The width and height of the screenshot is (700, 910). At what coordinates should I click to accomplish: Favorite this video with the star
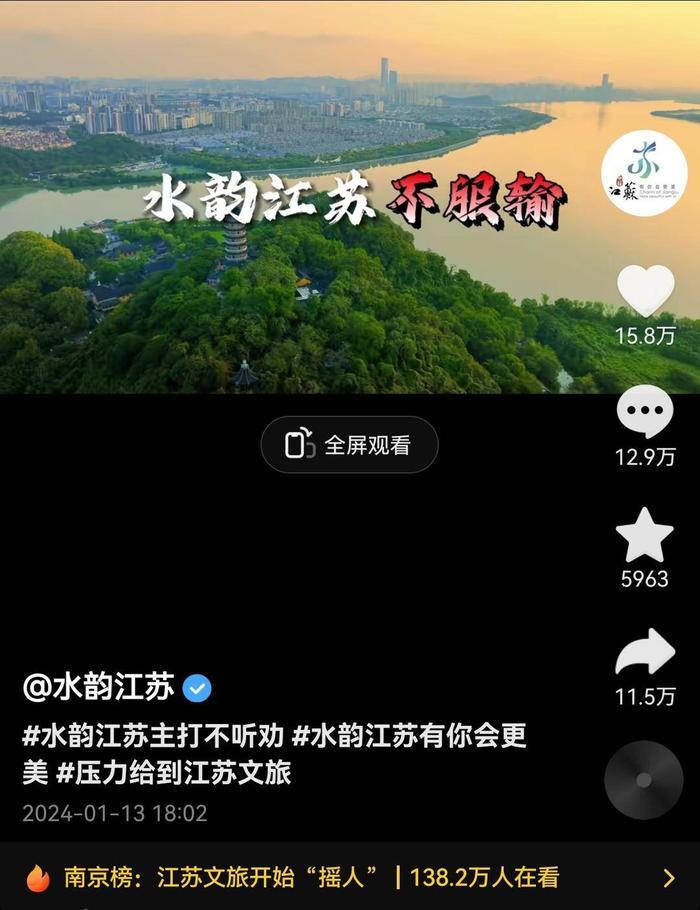645,535
